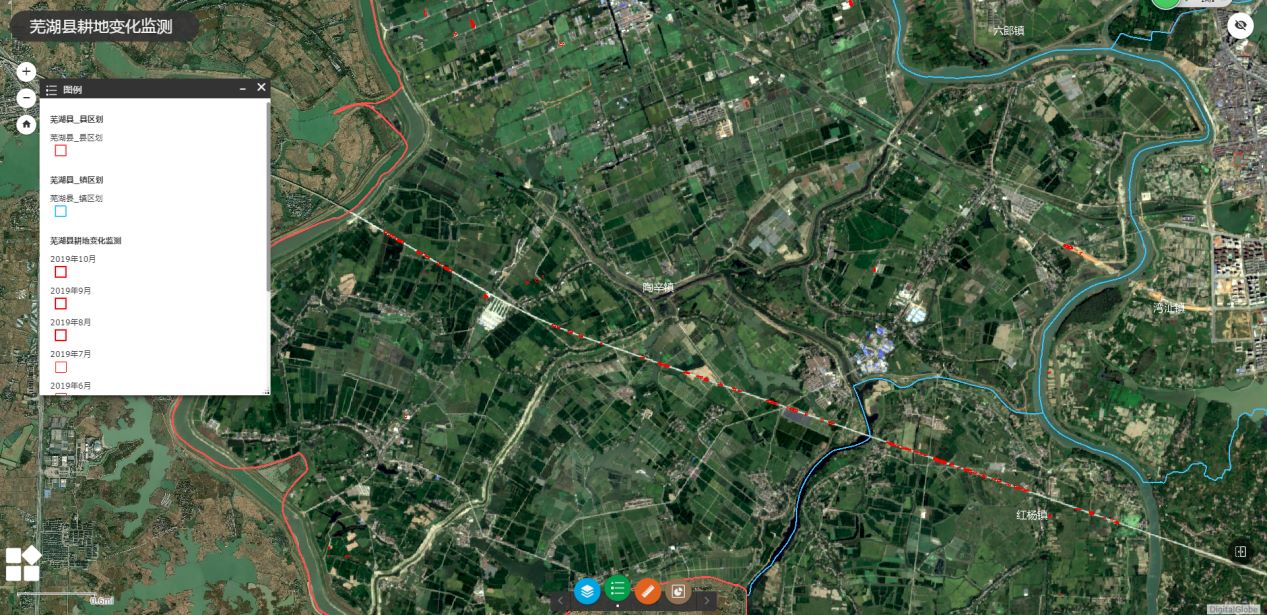Open the blue layer list widget
The image size is (1267, 615).
(x=587, y=592)
